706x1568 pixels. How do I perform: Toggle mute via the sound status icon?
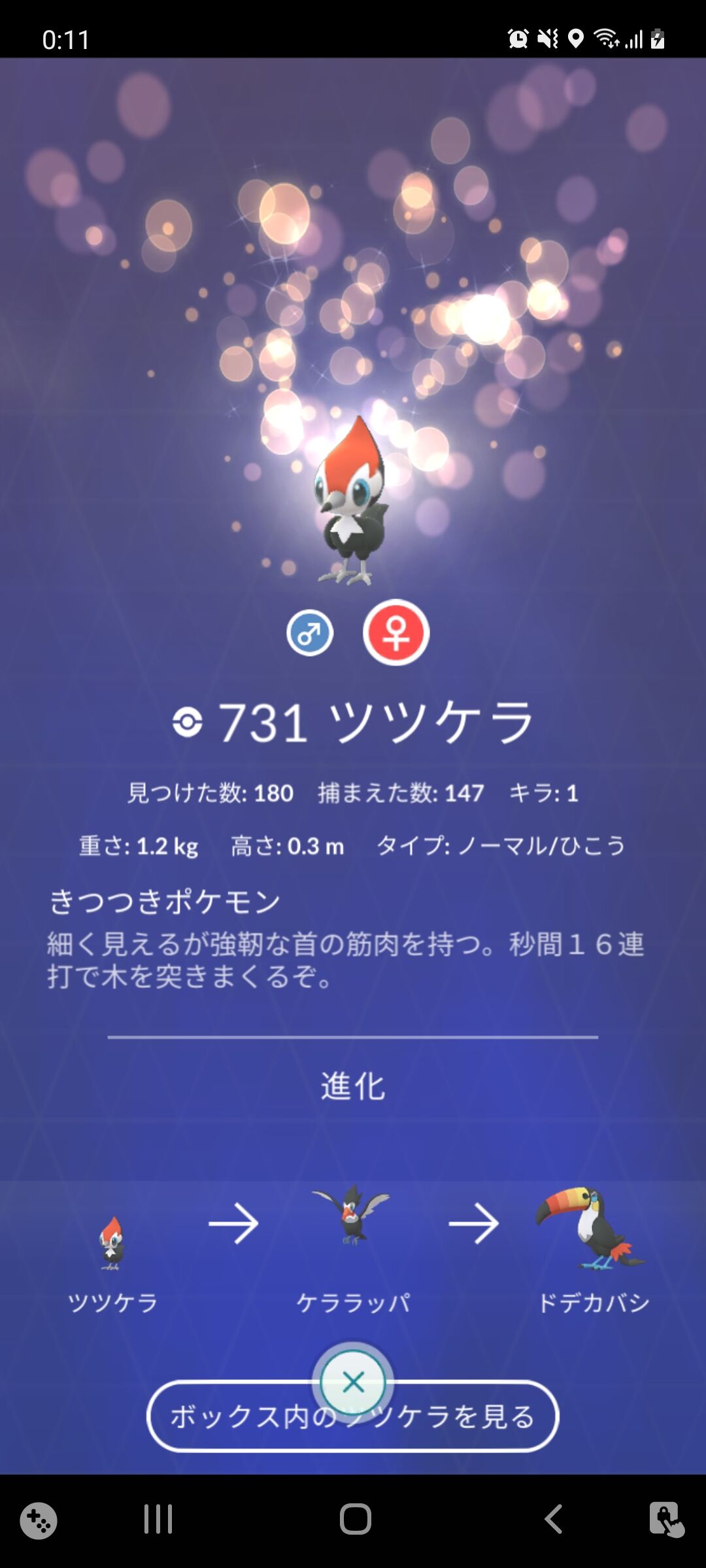click(x=548, y=41)
